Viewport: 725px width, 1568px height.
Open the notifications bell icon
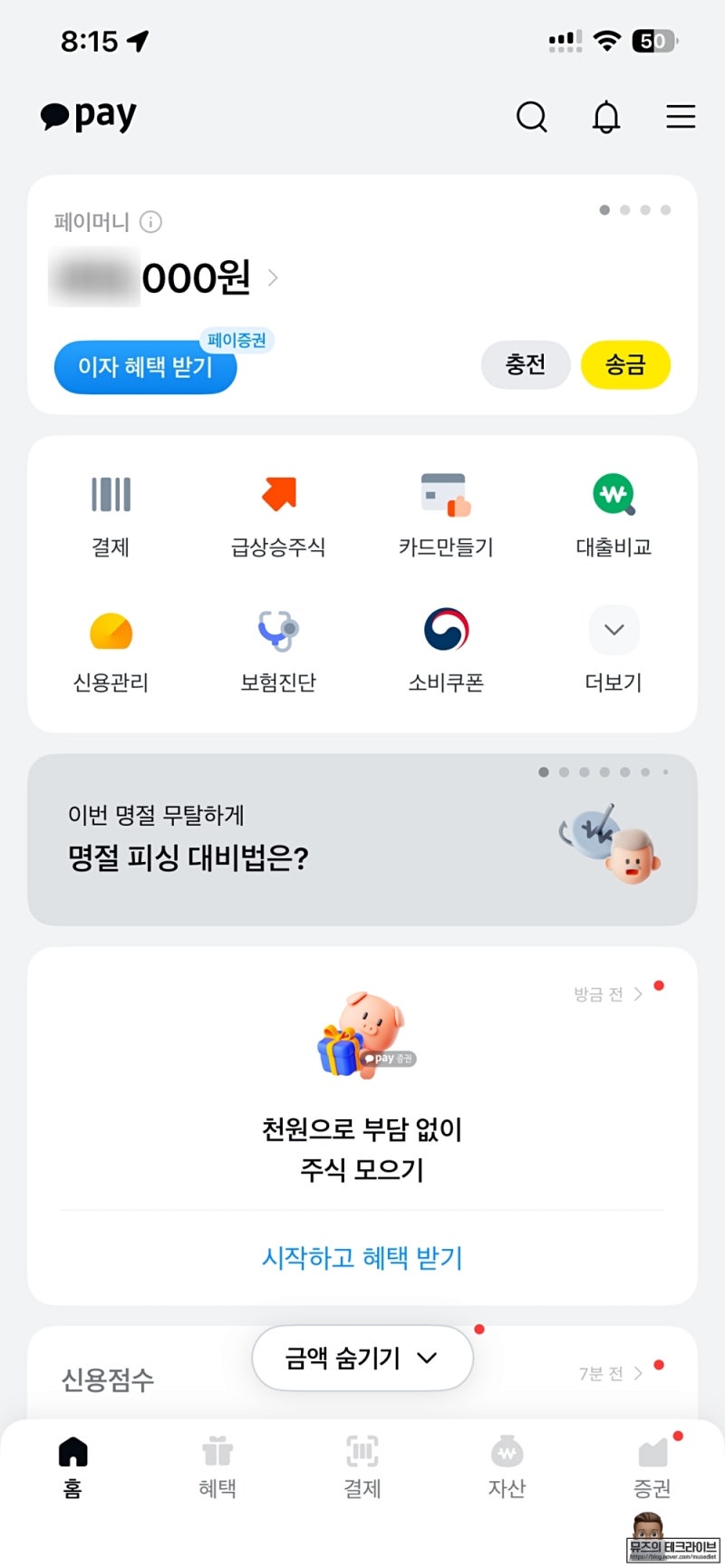(x=606, y=117)
